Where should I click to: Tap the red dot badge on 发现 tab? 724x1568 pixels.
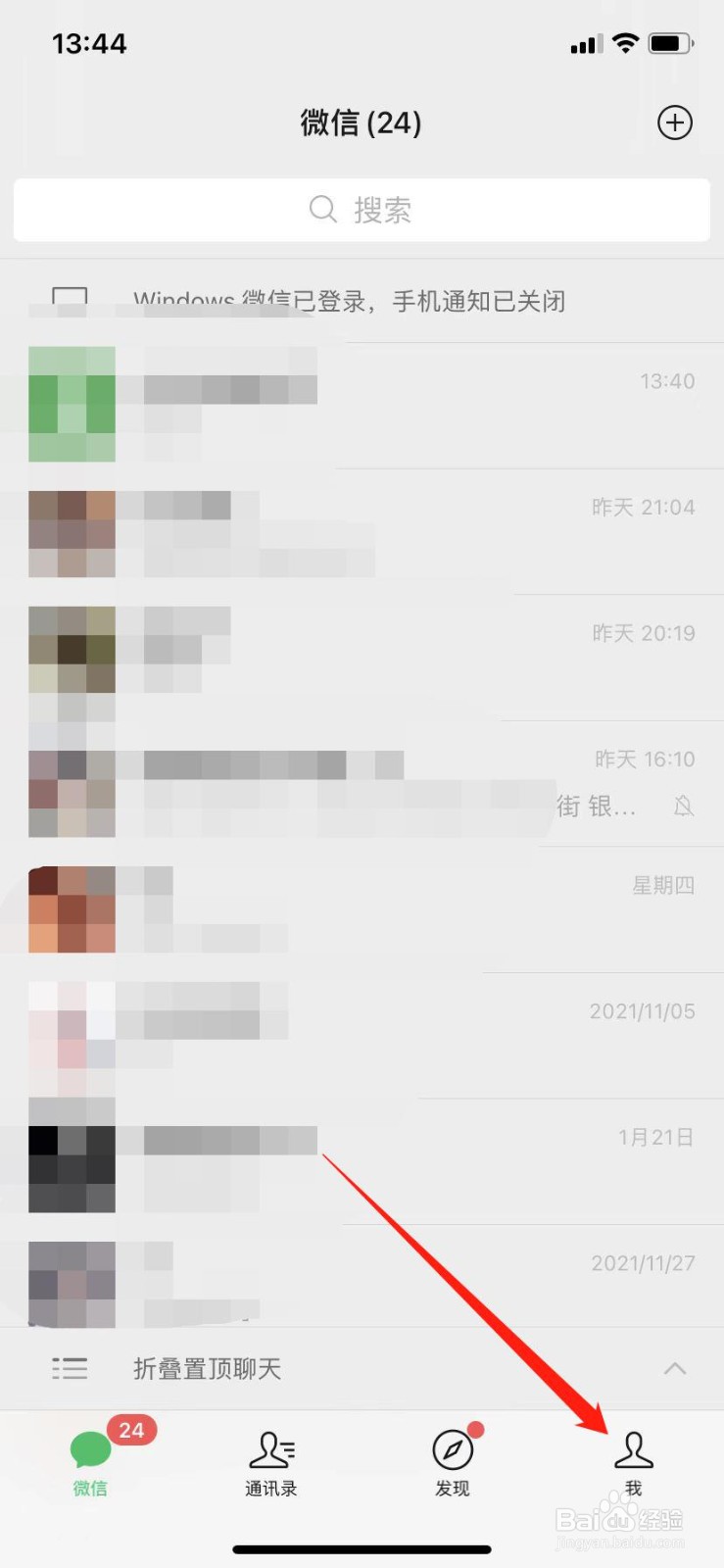pos(476,1429)
